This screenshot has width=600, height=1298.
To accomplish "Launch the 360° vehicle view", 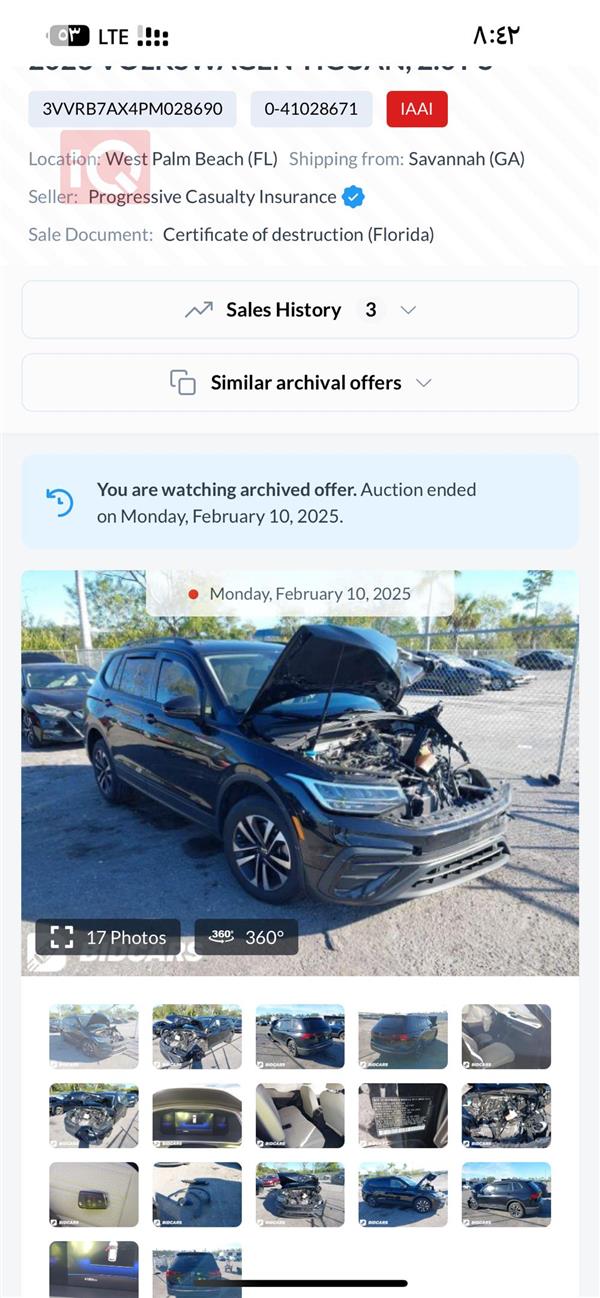I will [246, 937].
